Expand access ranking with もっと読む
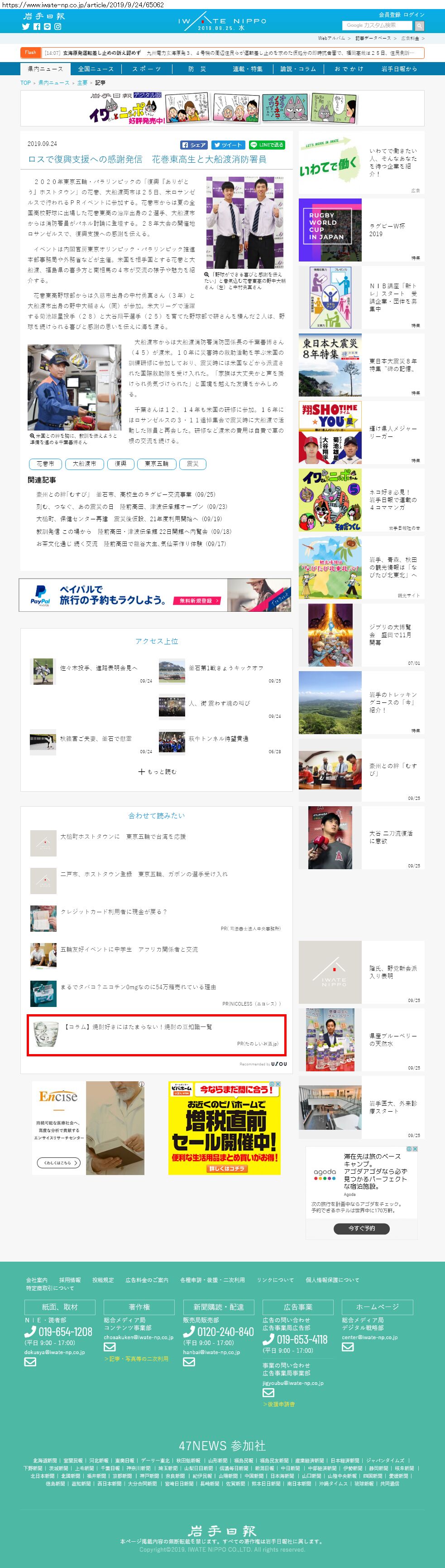 [158, 771]
